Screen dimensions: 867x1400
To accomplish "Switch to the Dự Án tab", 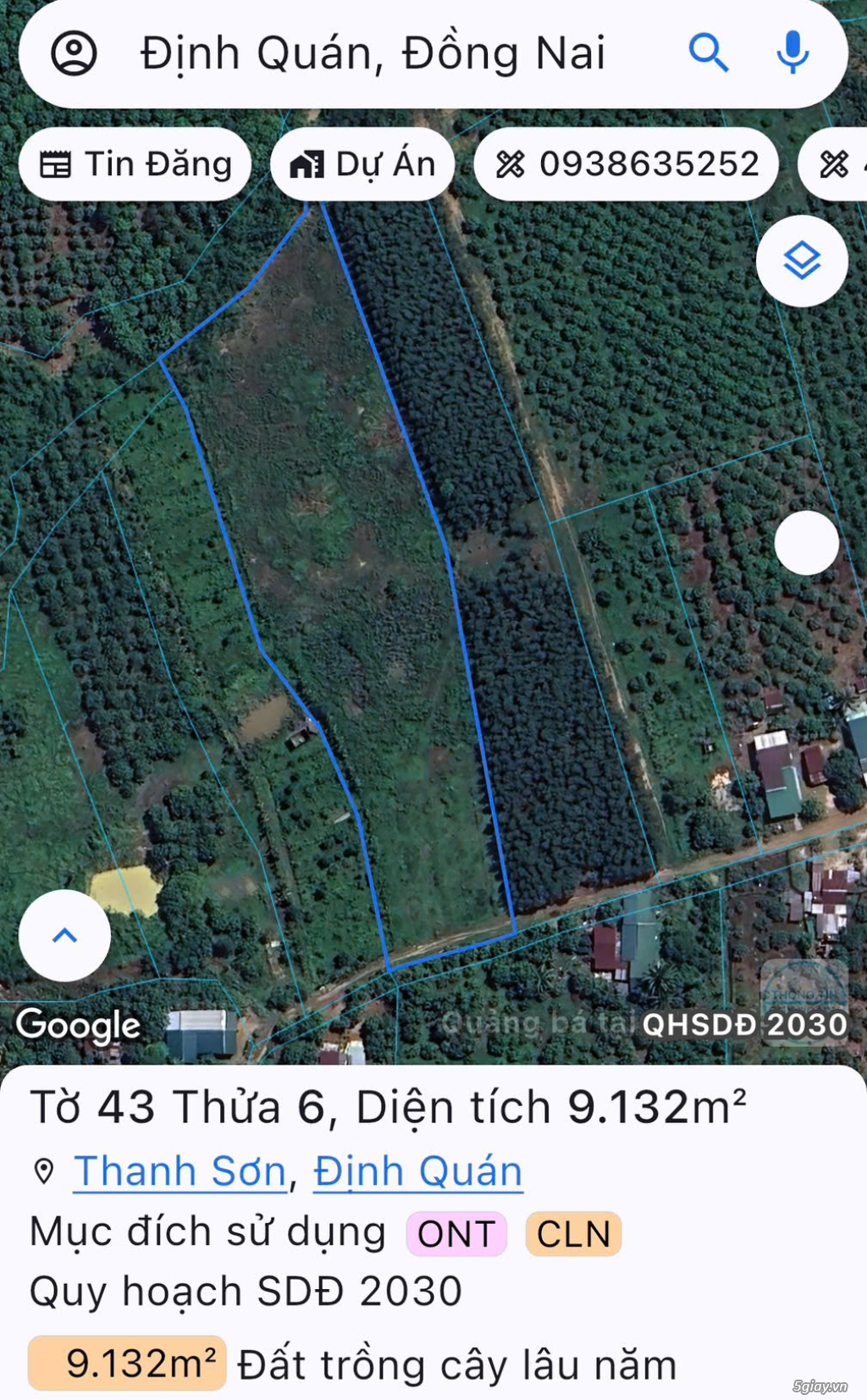I will pos(362,163).
